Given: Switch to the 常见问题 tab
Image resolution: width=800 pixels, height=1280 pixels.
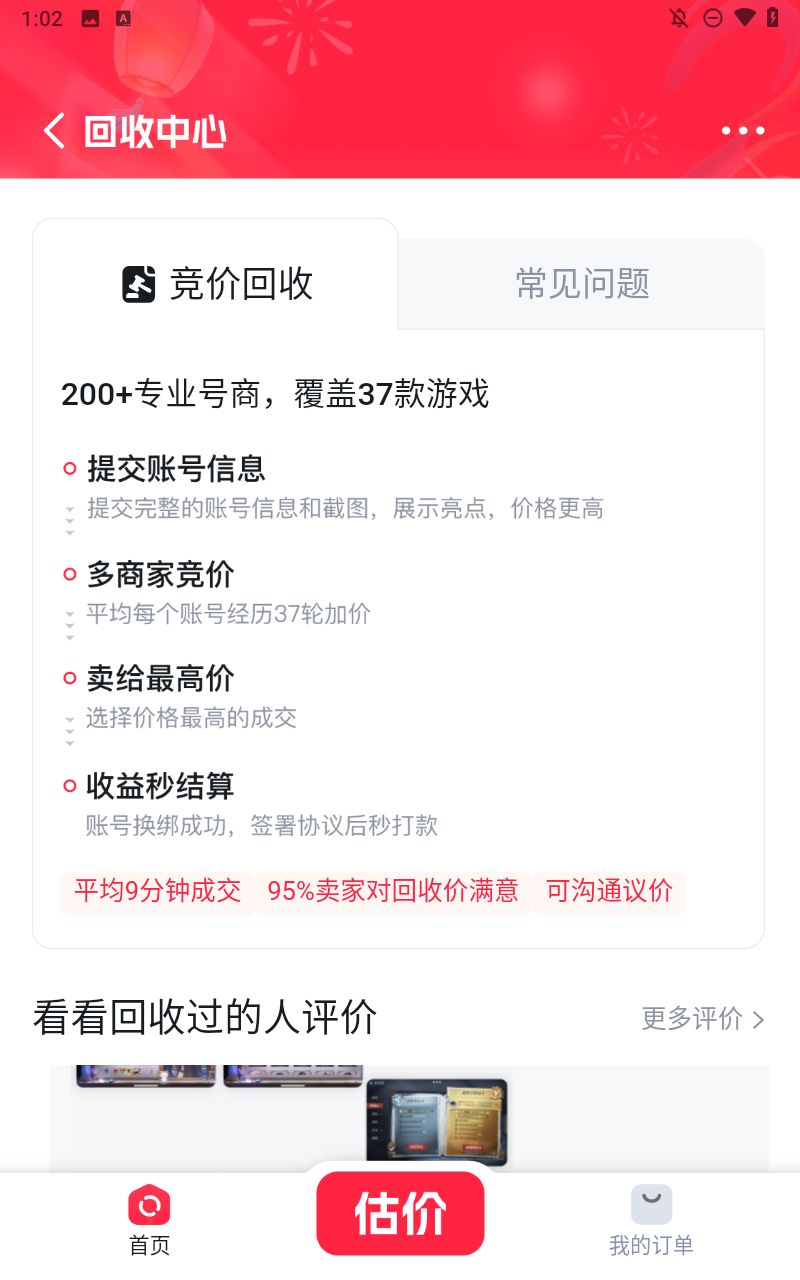Looking at the screenshot, I should point(582,284).
